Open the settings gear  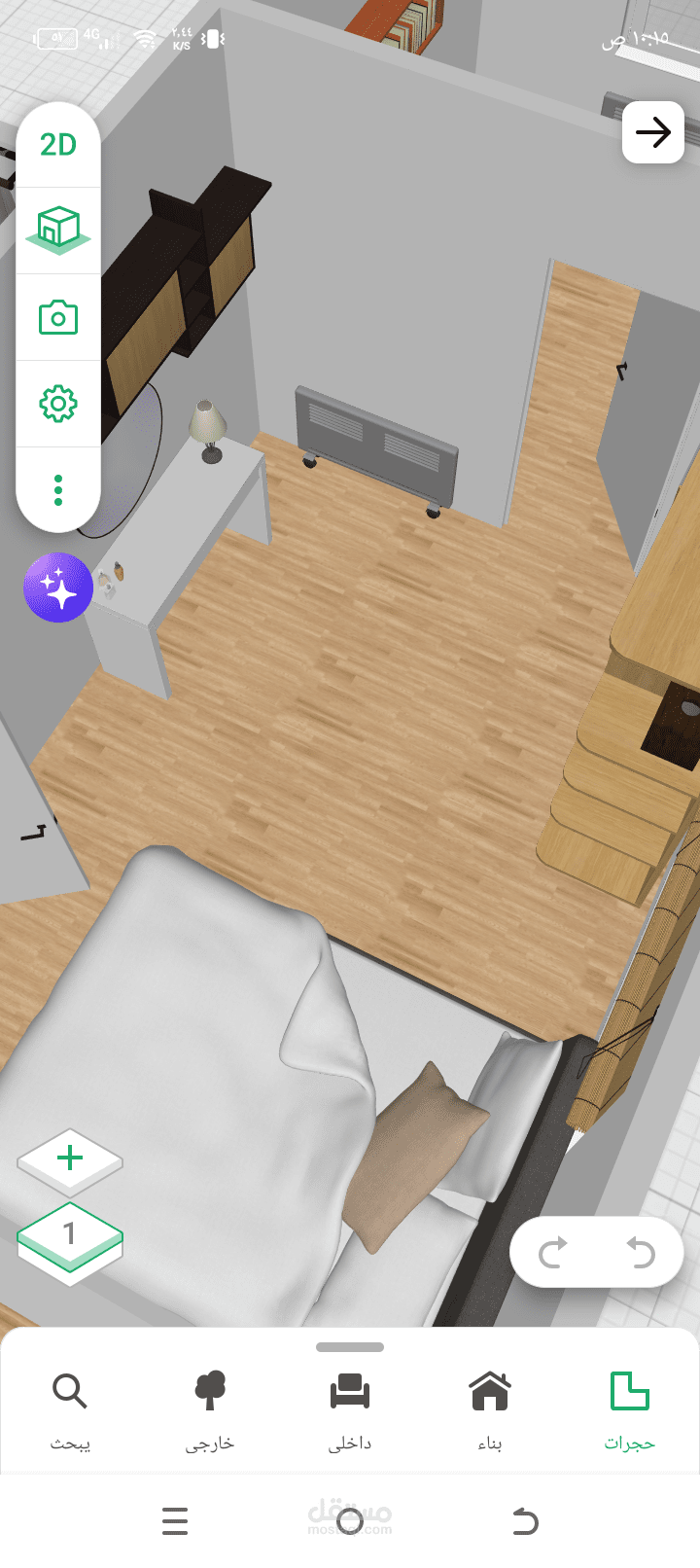[x=58, y=404]
